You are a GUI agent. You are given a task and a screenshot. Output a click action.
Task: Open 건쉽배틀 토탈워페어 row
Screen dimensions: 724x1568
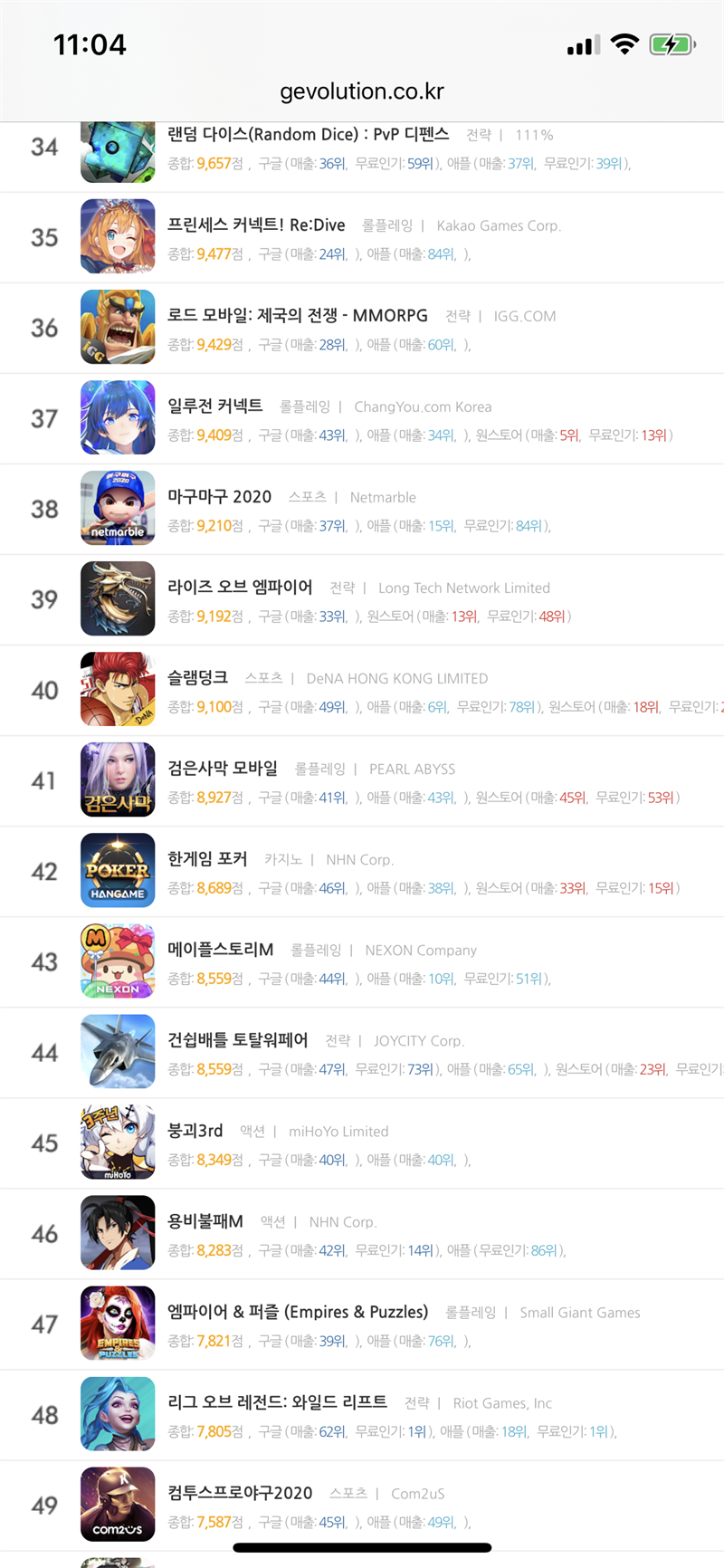[237, 1040]
